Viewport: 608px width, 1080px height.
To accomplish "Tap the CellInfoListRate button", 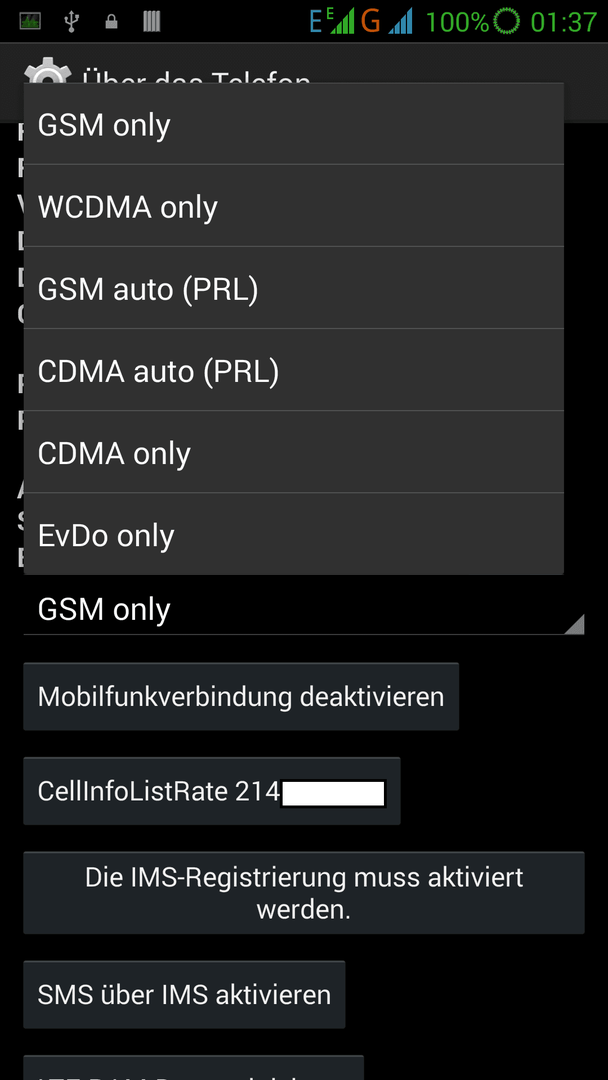I will tap(212, 791).
